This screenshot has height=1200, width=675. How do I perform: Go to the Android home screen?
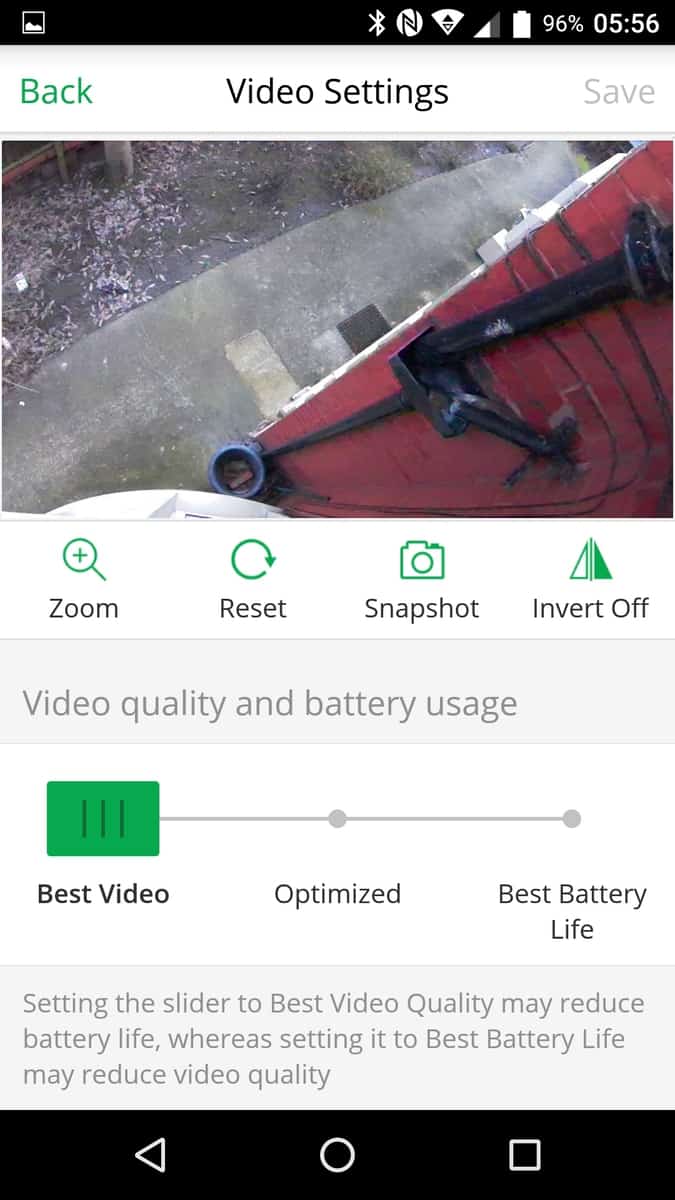coord(337,1155)
